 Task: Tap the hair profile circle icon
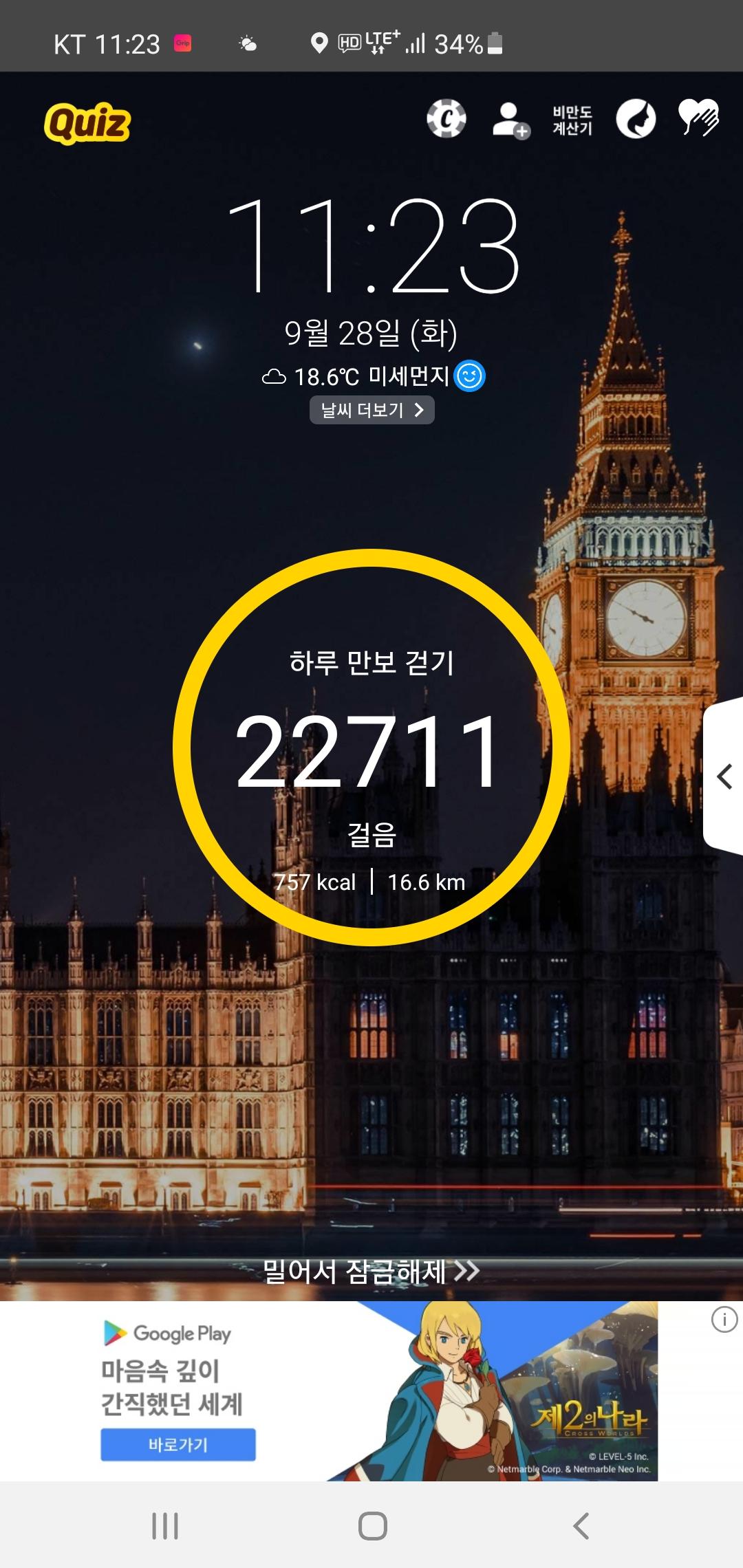point(636,119)
